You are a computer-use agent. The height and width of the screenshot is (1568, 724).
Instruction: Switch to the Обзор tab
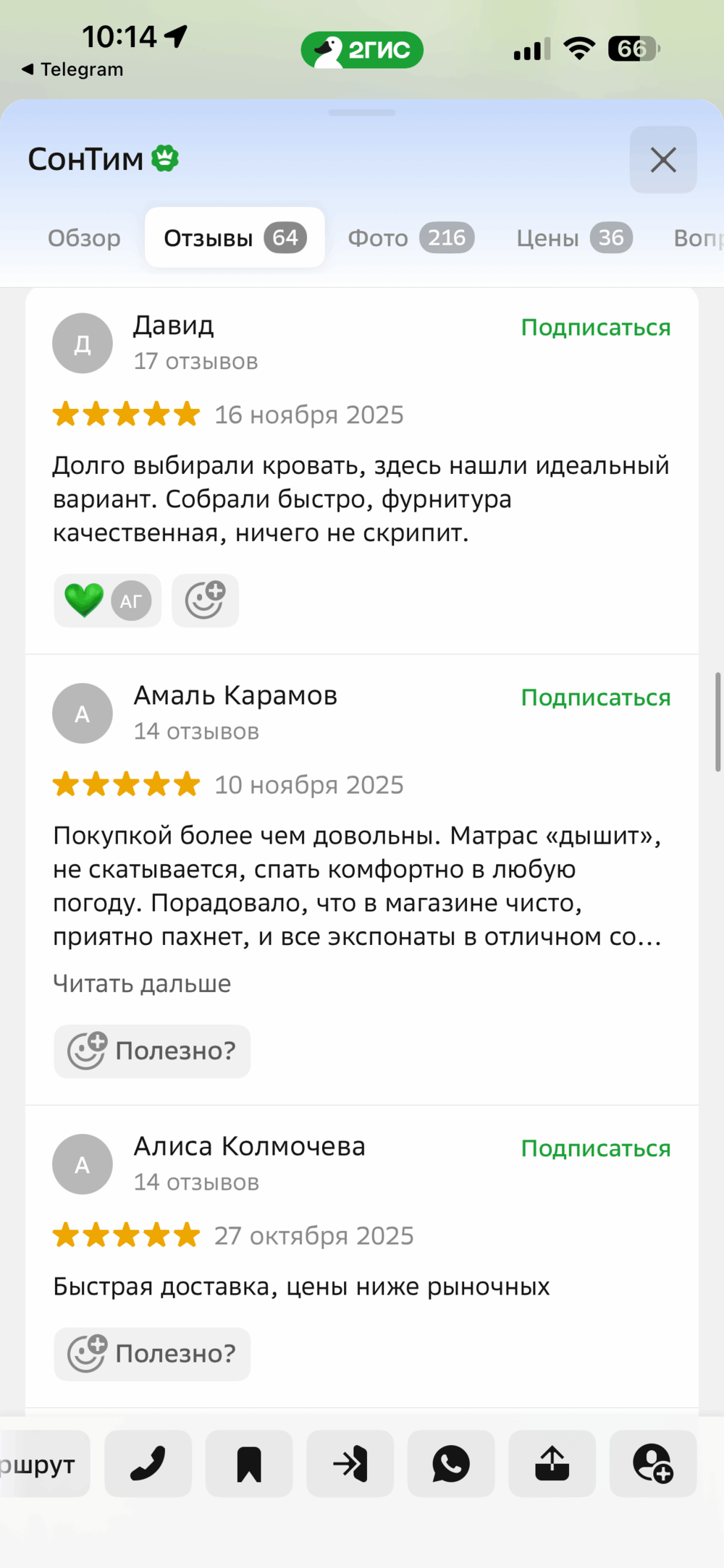[x=84, y=238]
